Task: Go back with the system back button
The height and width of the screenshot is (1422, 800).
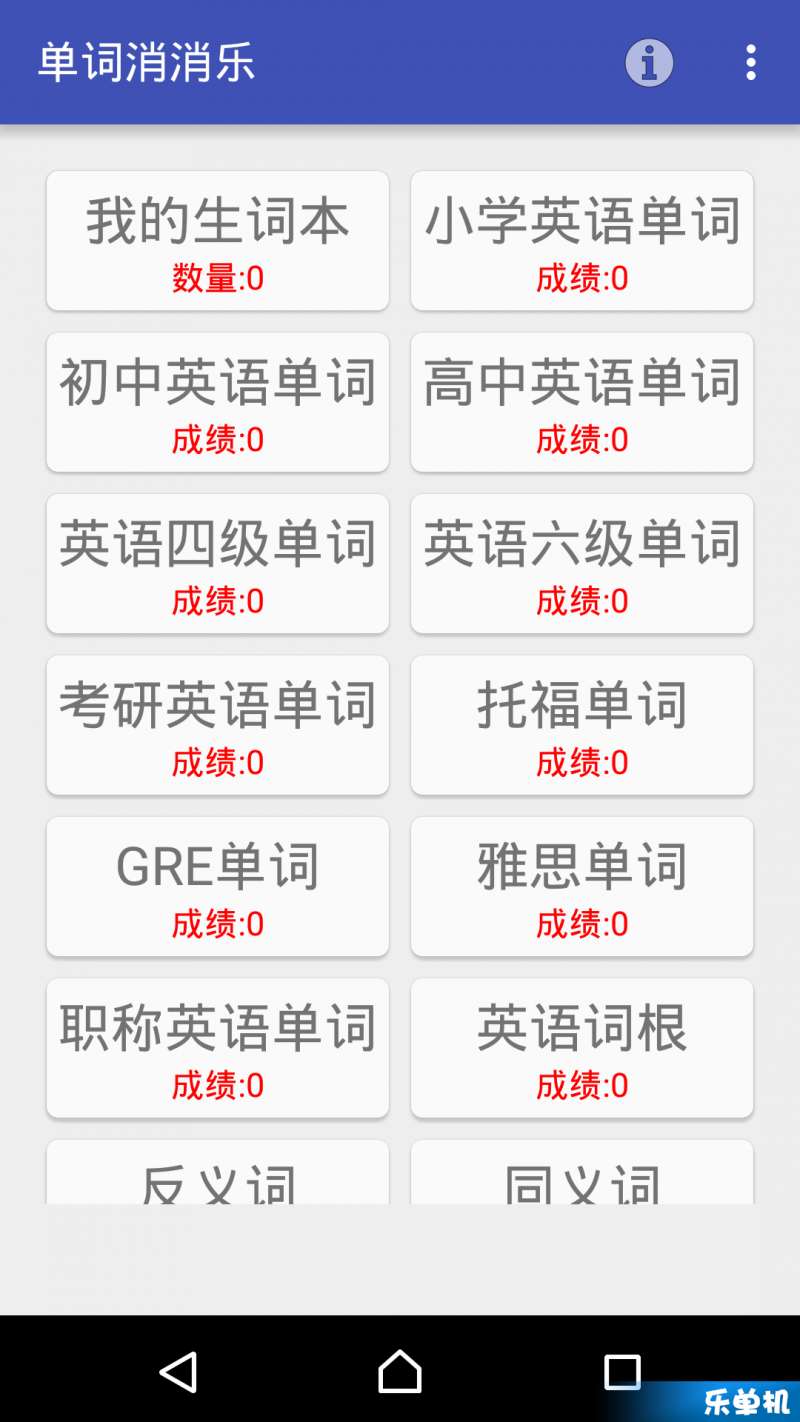Action: [179, 1372]
